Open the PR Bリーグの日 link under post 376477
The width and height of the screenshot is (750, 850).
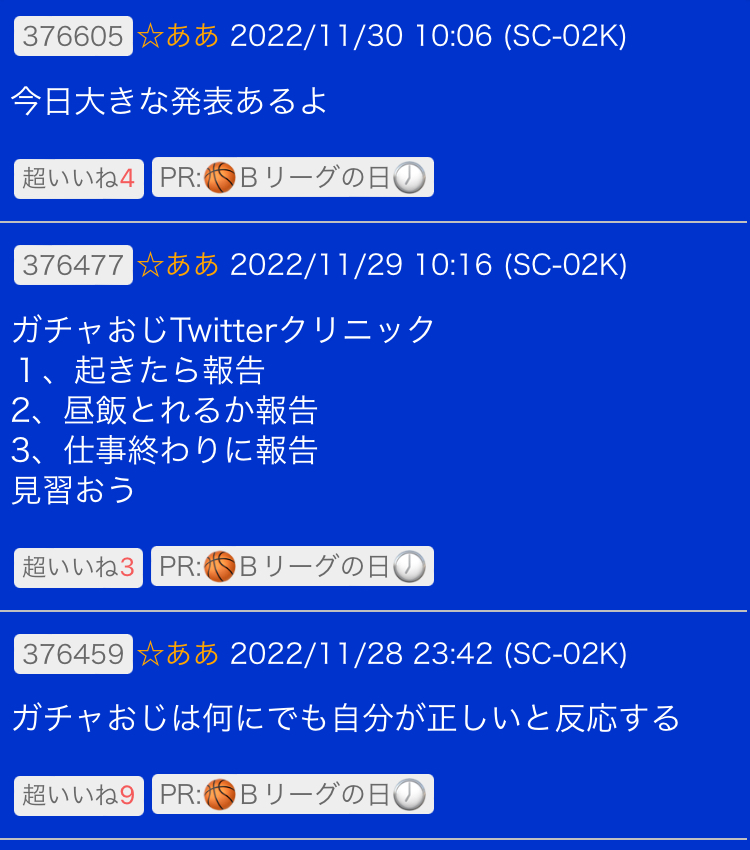292,566
